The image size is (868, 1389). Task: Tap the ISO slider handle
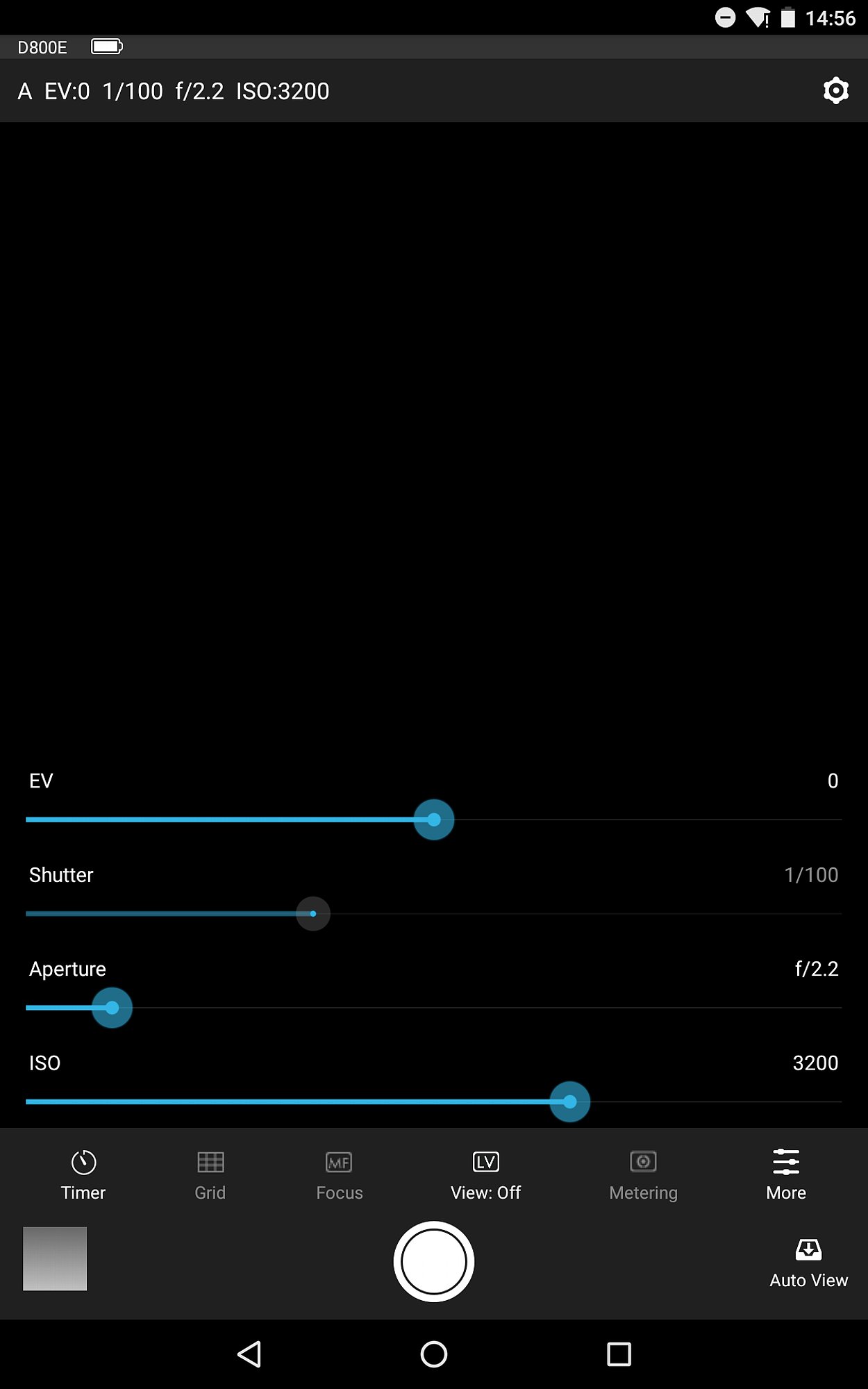click(x=570, y=1101)
